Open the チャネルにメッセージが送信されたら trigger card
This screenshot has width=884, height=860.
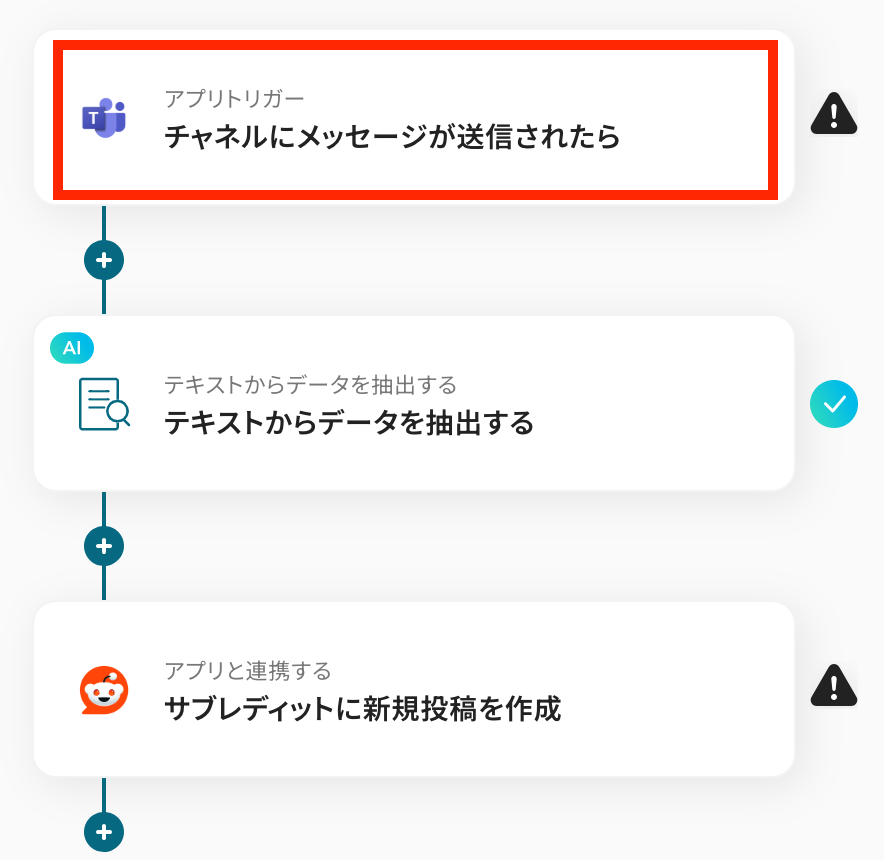pyautogui.click(x=414, y=118)
